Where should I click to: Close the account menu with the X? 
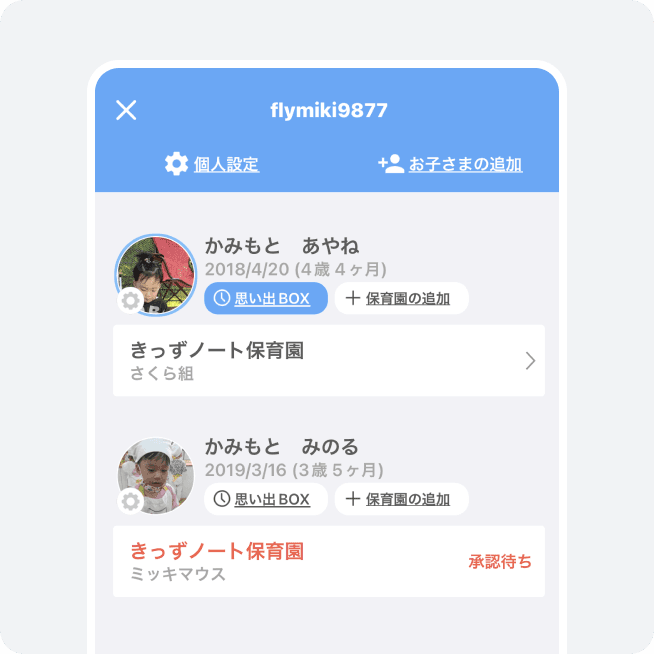[126, 111]
